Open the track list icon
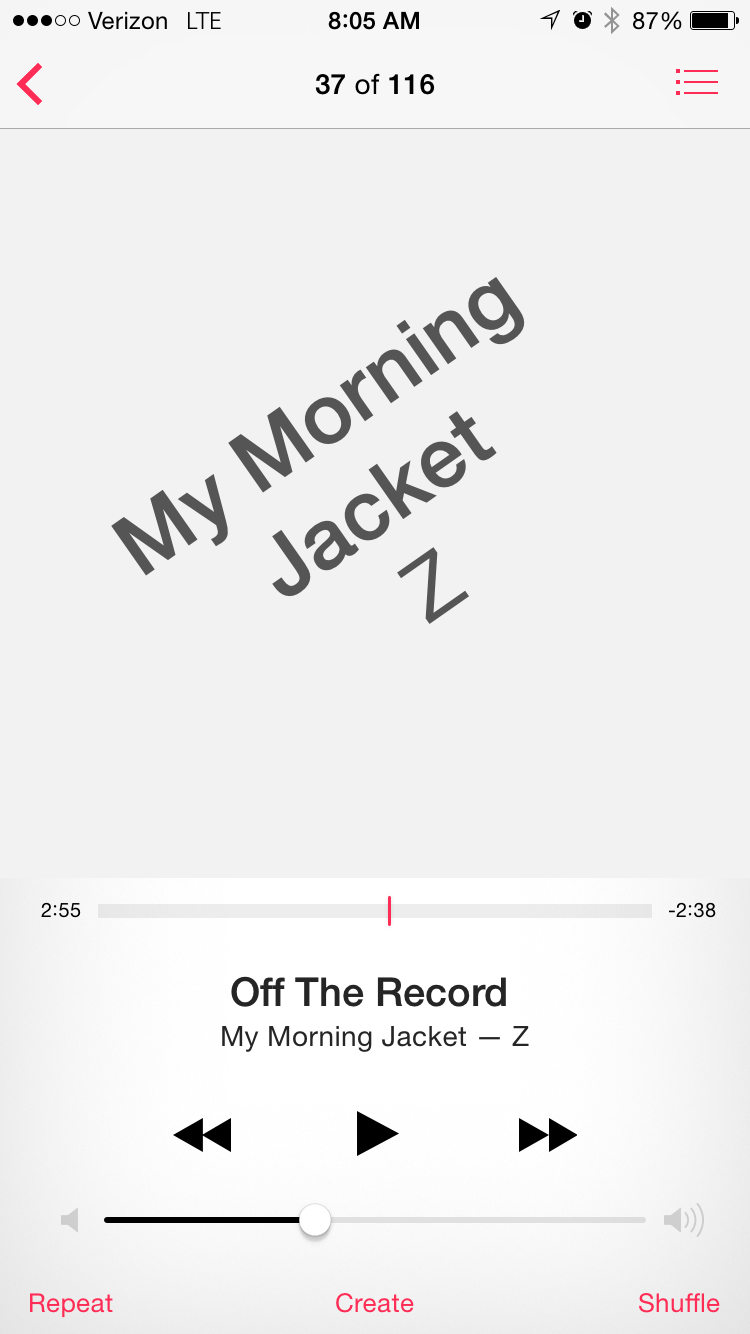Screen dimensions: 750x1334 (697, 82)
